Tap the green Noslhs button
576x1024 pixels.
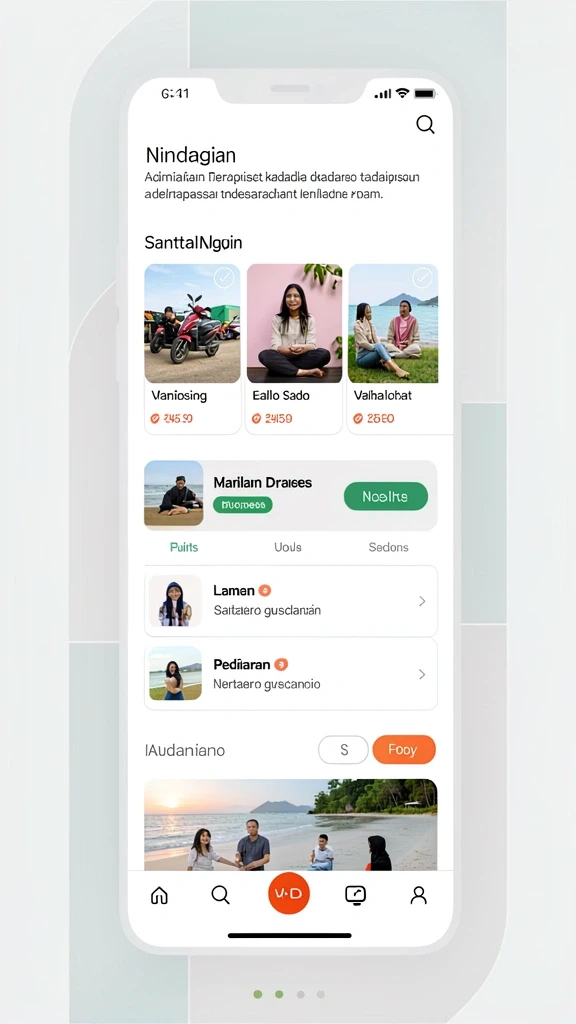pos(386,496)
